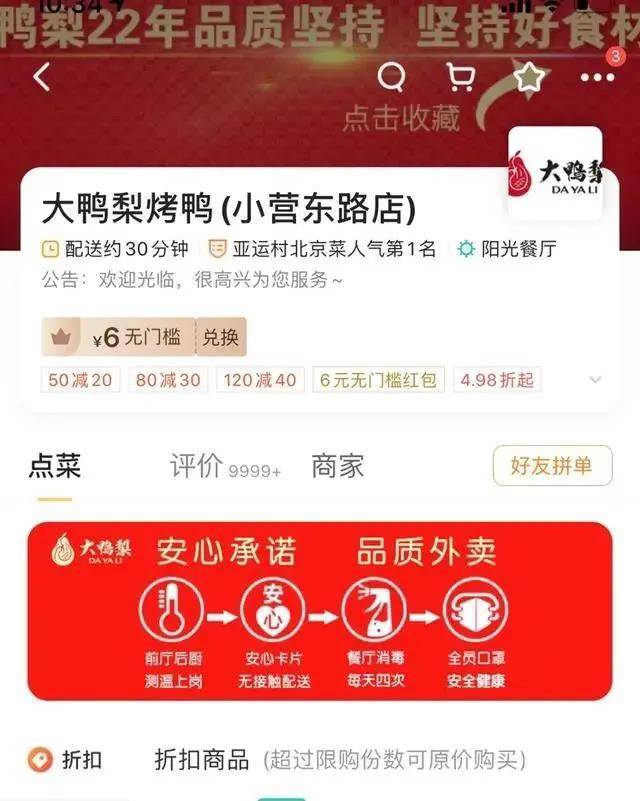Favorite this restaurant with the star

coord(528,77)
